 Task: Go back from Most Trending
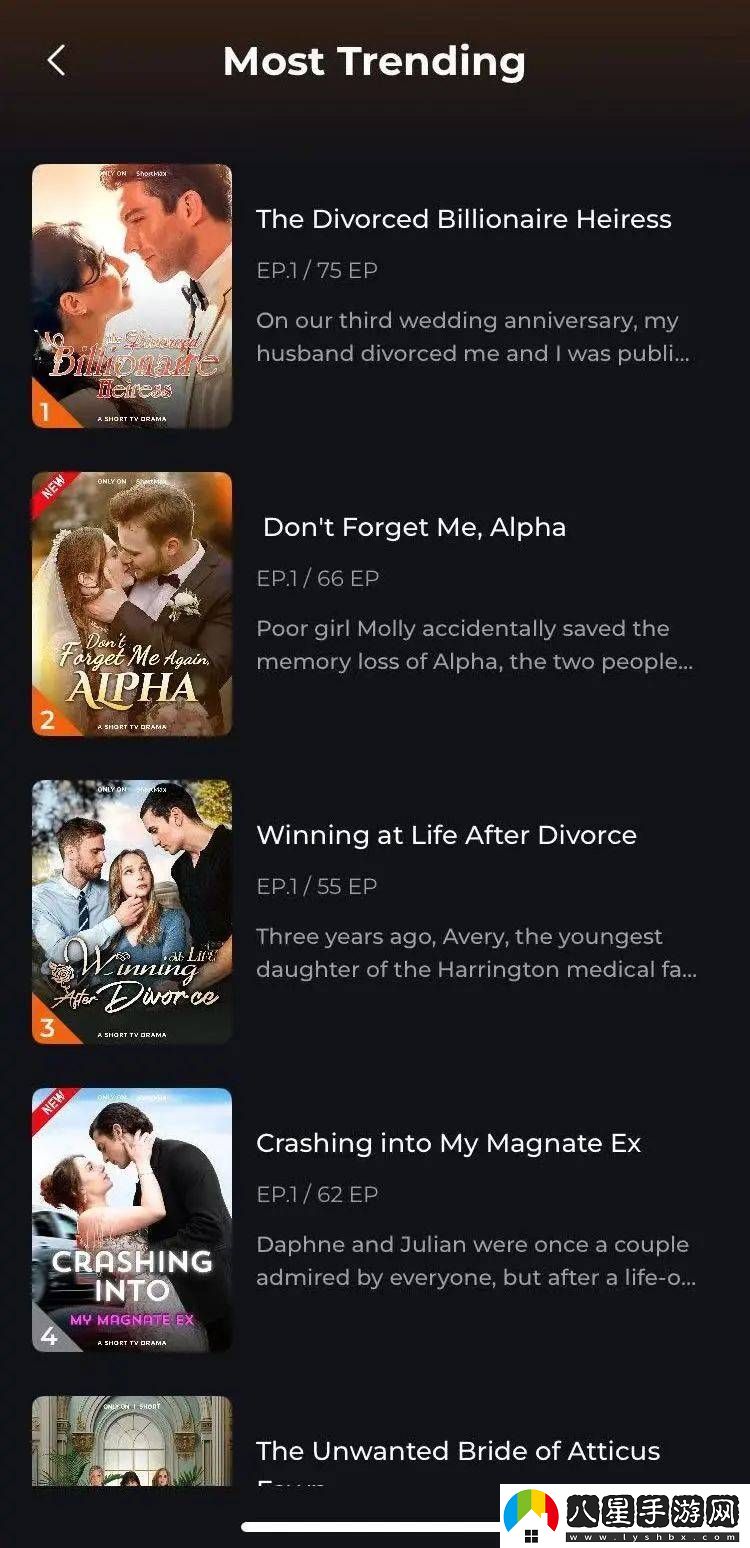pyautogui.click(x=56, y=61)
